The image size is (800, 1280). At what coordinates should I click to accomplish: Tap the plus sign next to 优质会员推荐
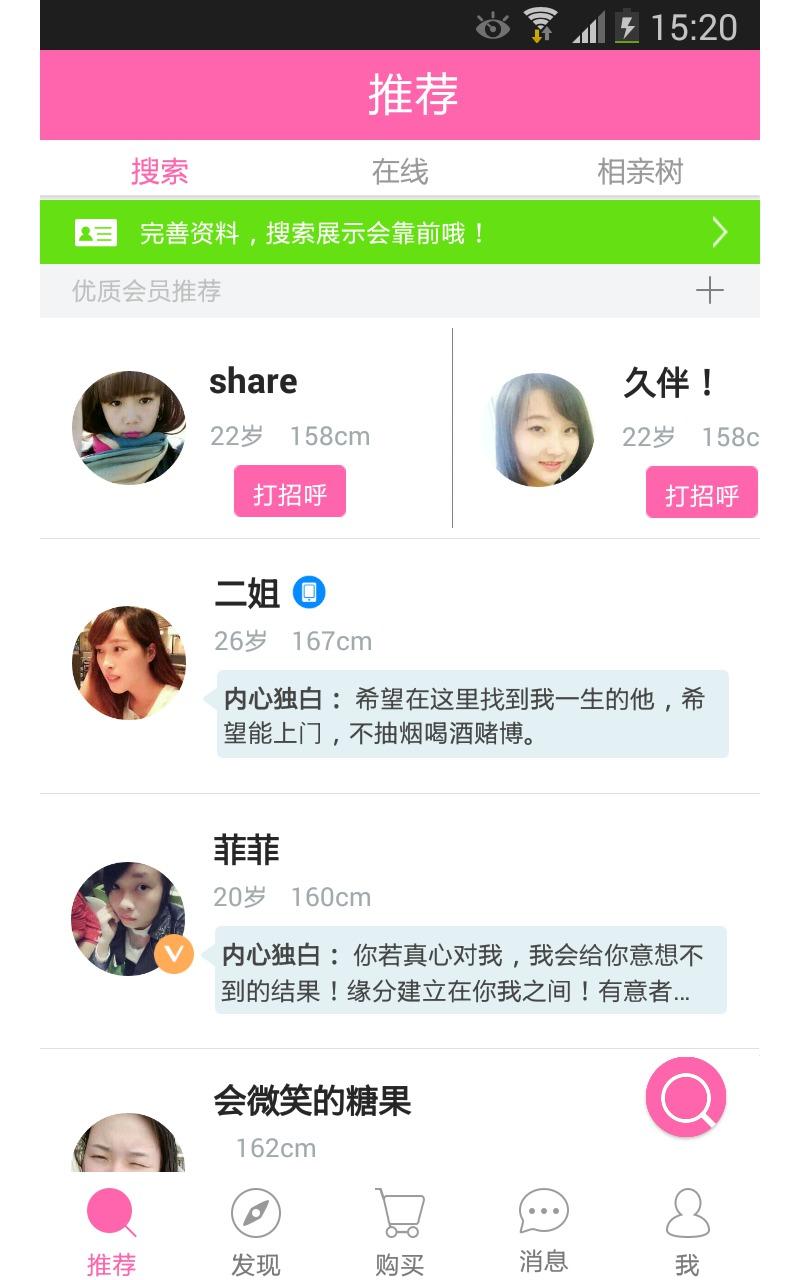(709, 290)
